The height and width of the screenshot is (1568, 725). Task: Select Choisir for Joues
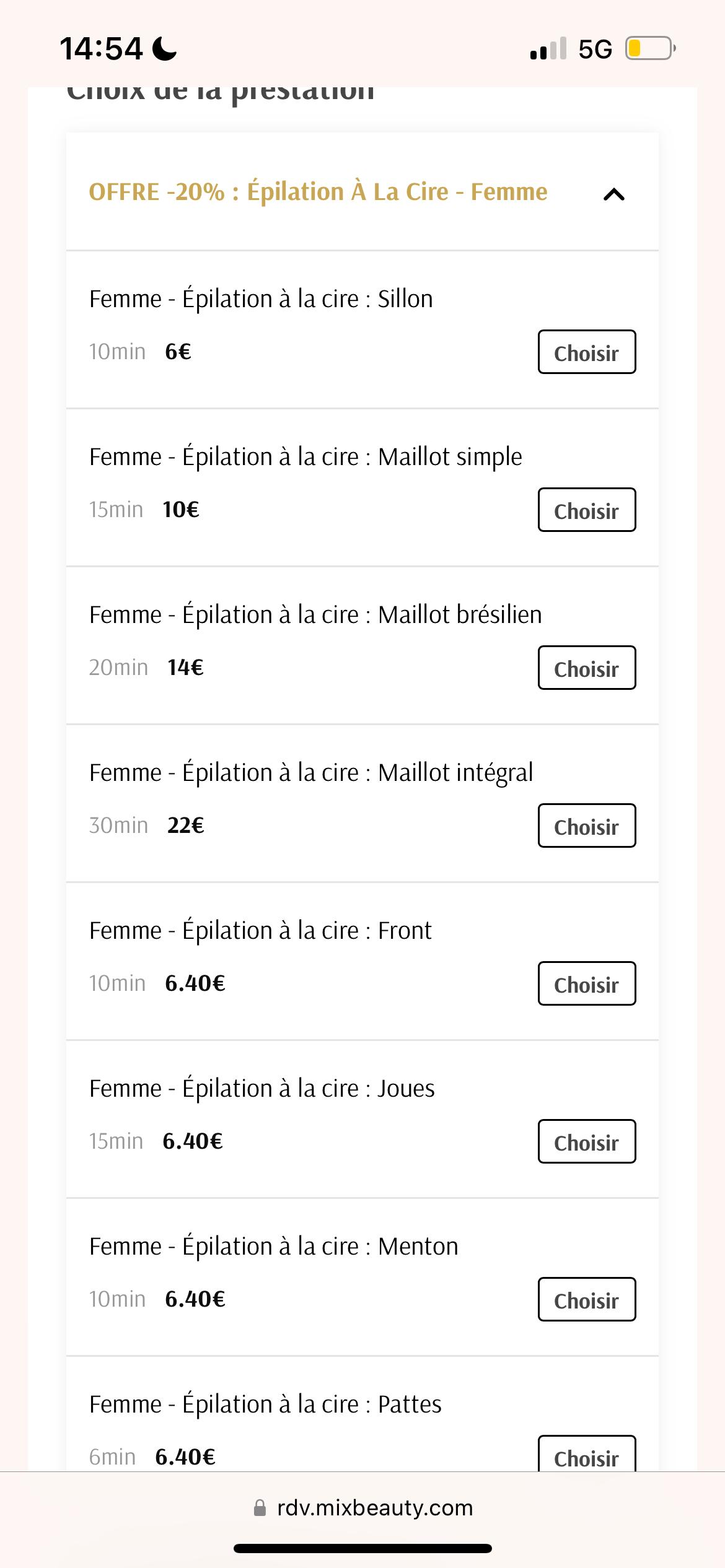coord(586,1142)
